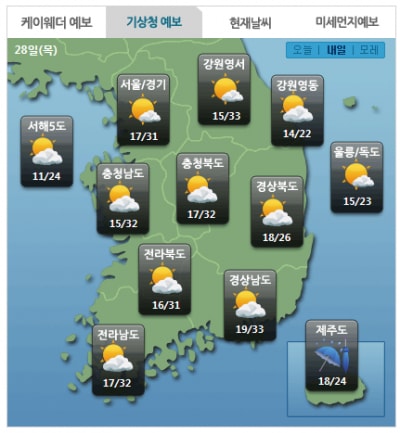Image resolution: width=400 pixels, height=433 pixels.
Task: Switch to the 미세먼지예보 tab
Action: 347,22
